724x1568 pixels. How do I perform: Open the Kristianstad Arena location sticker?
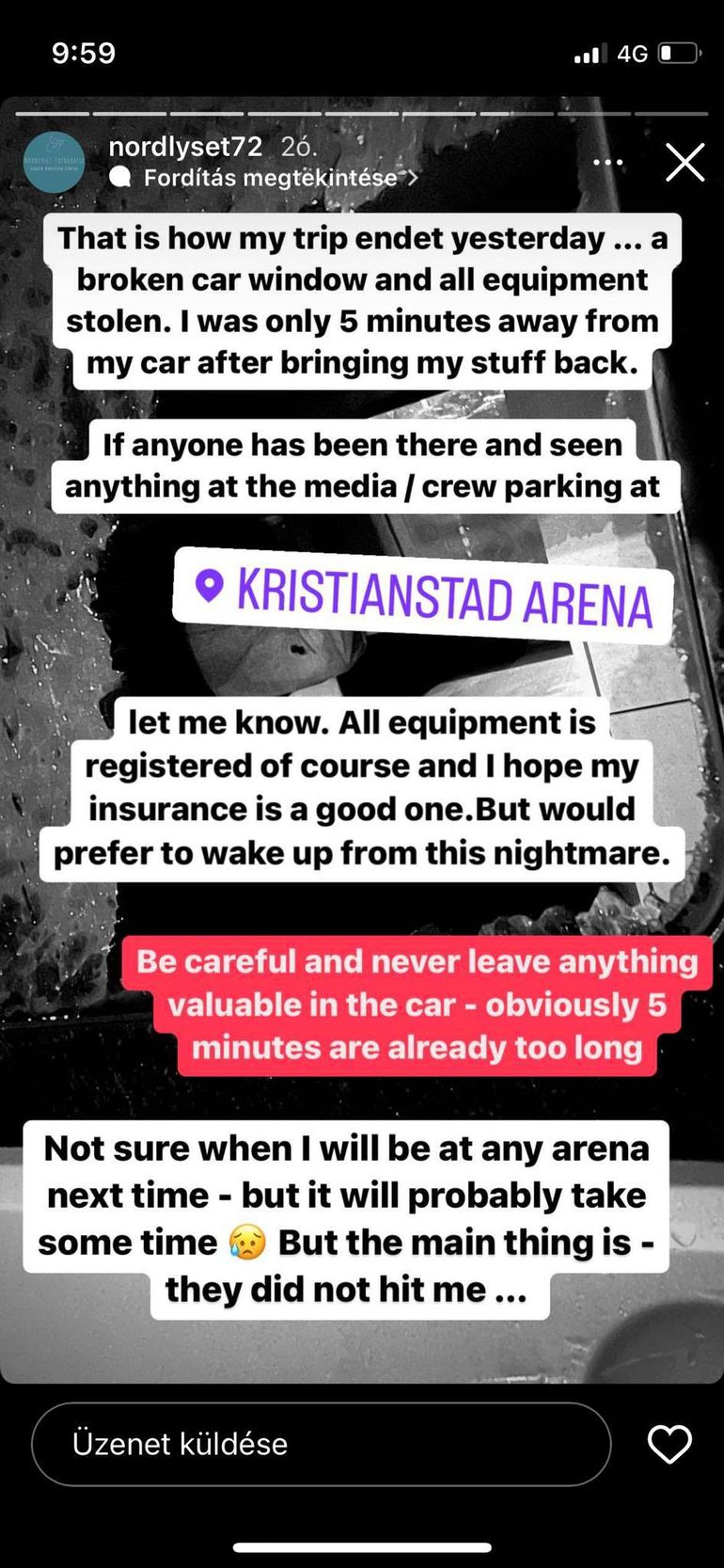(x=424, y=596)
